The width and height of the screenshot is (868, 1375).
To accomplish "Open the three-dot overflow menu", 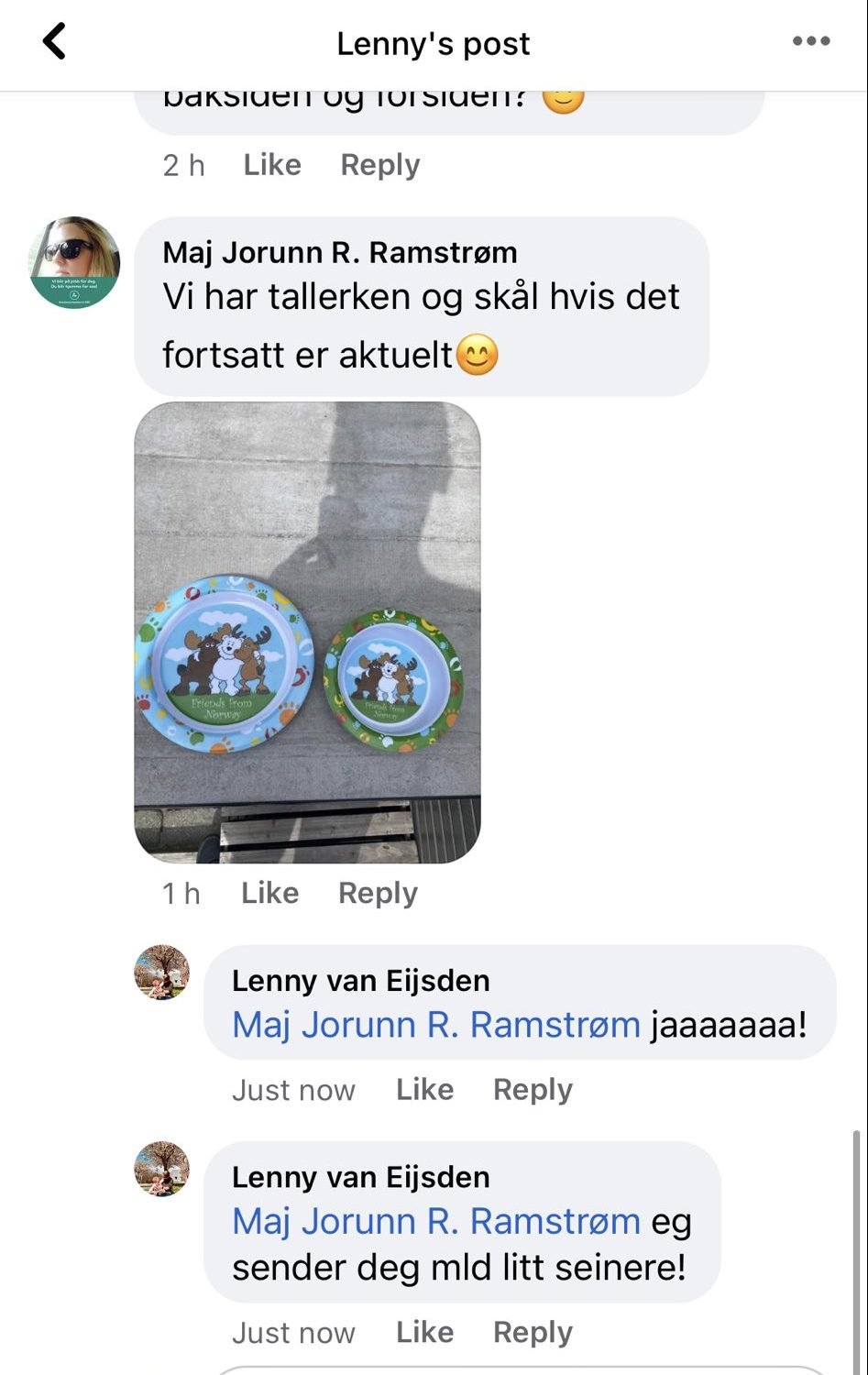I will tap(811, 42).
